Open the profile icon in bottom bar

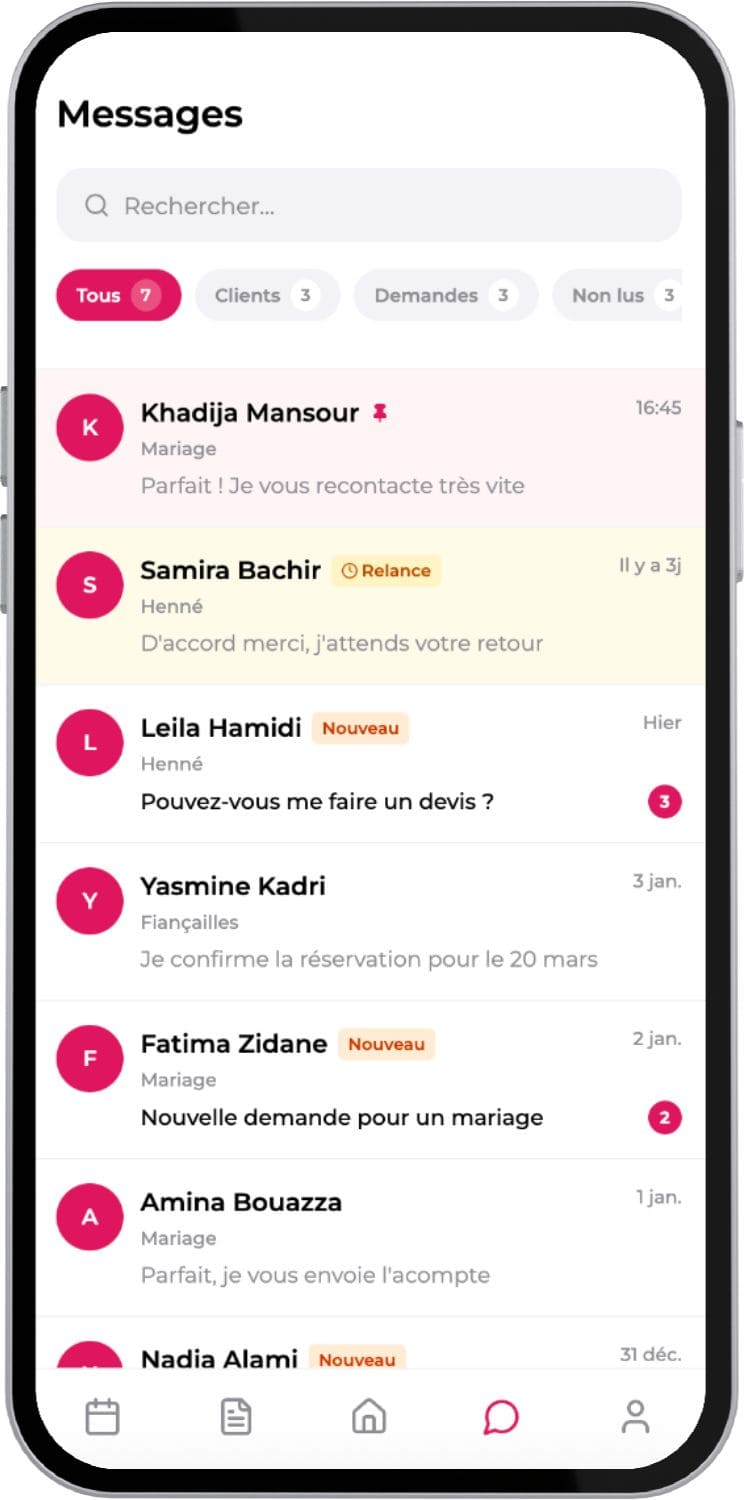(636, 1416)
